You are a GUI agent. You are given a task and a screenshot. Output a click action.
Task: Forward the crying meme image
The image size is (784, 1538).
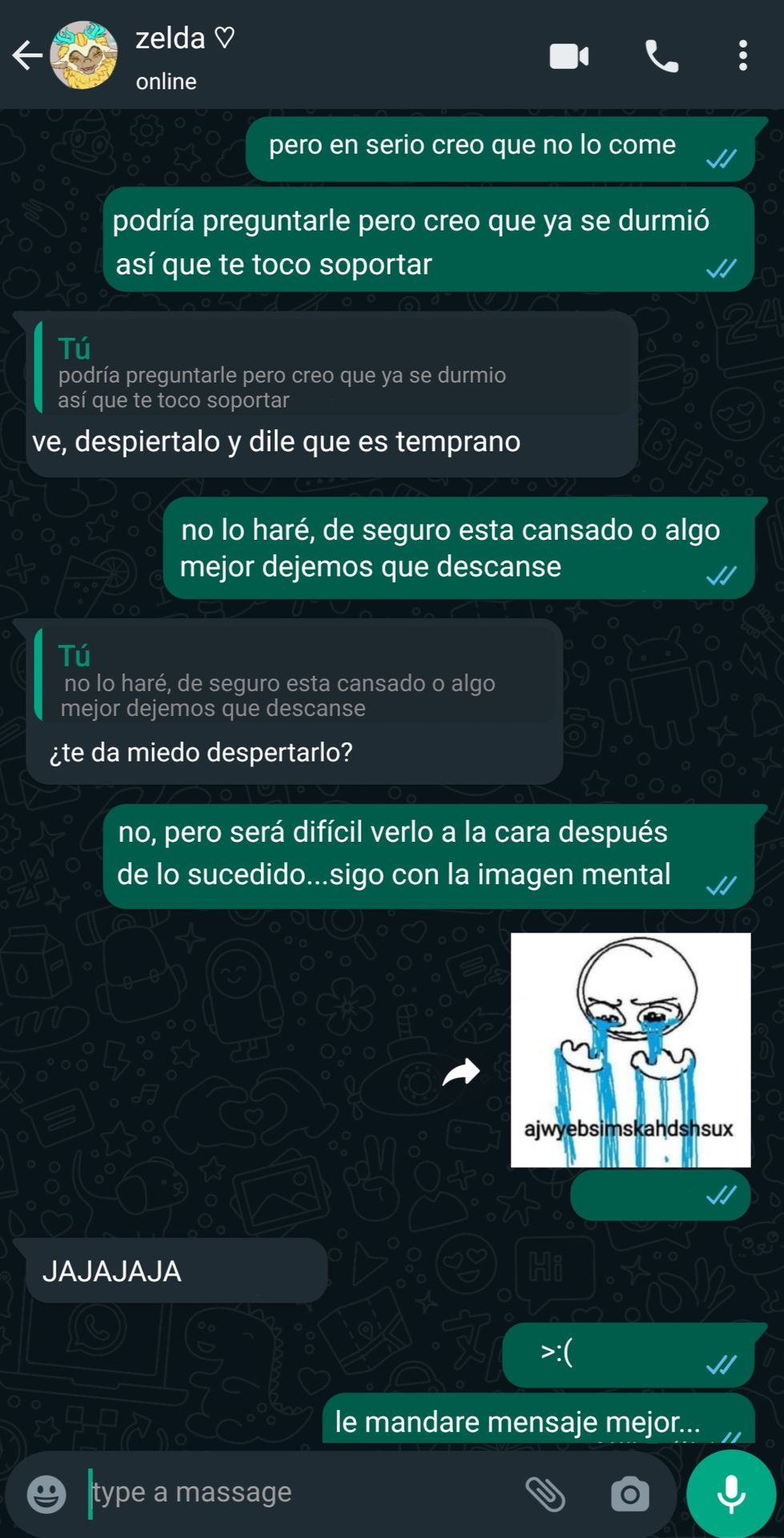[461, 1072]
